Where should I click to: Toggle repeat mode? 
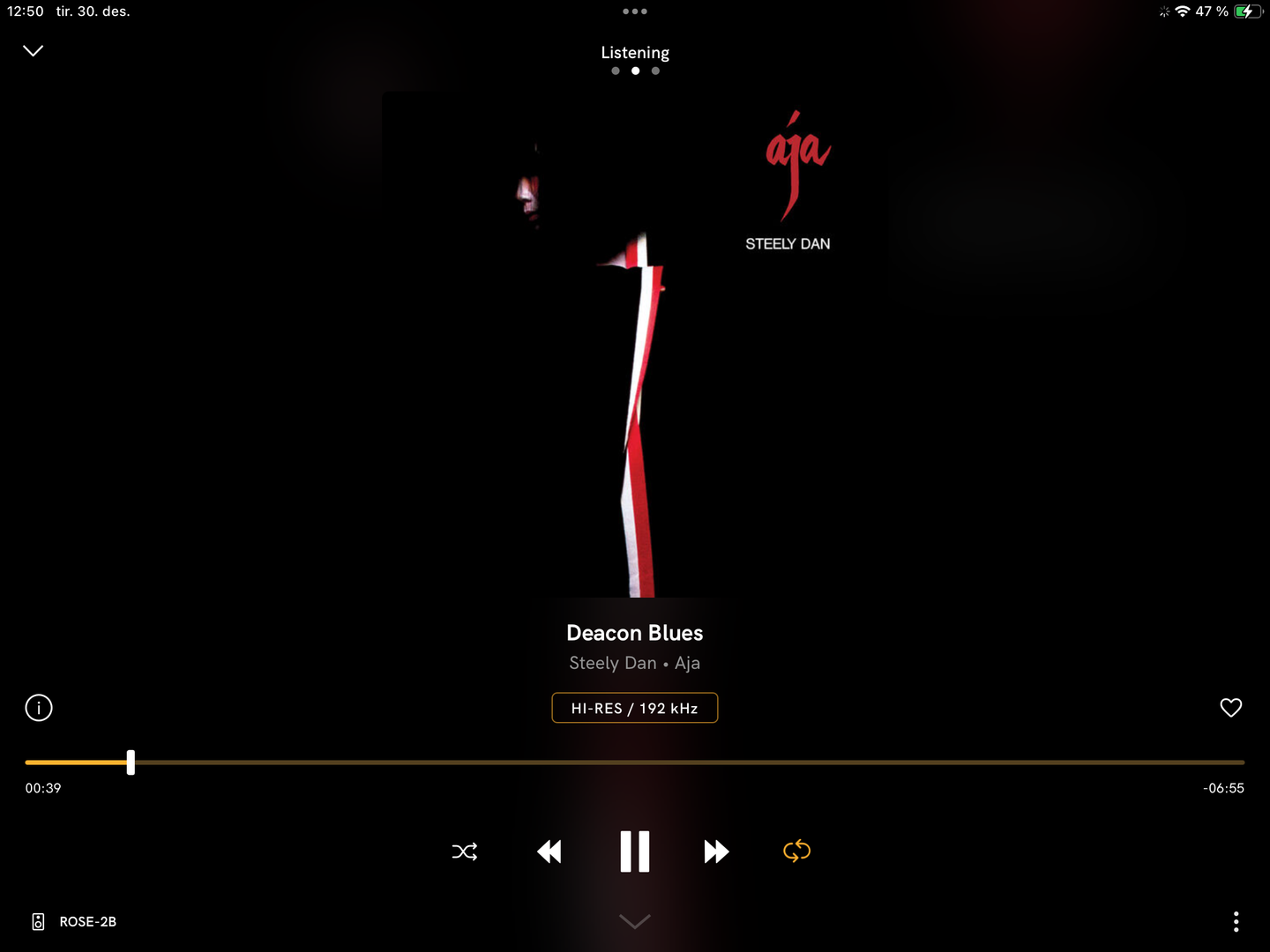click(796, 852)
